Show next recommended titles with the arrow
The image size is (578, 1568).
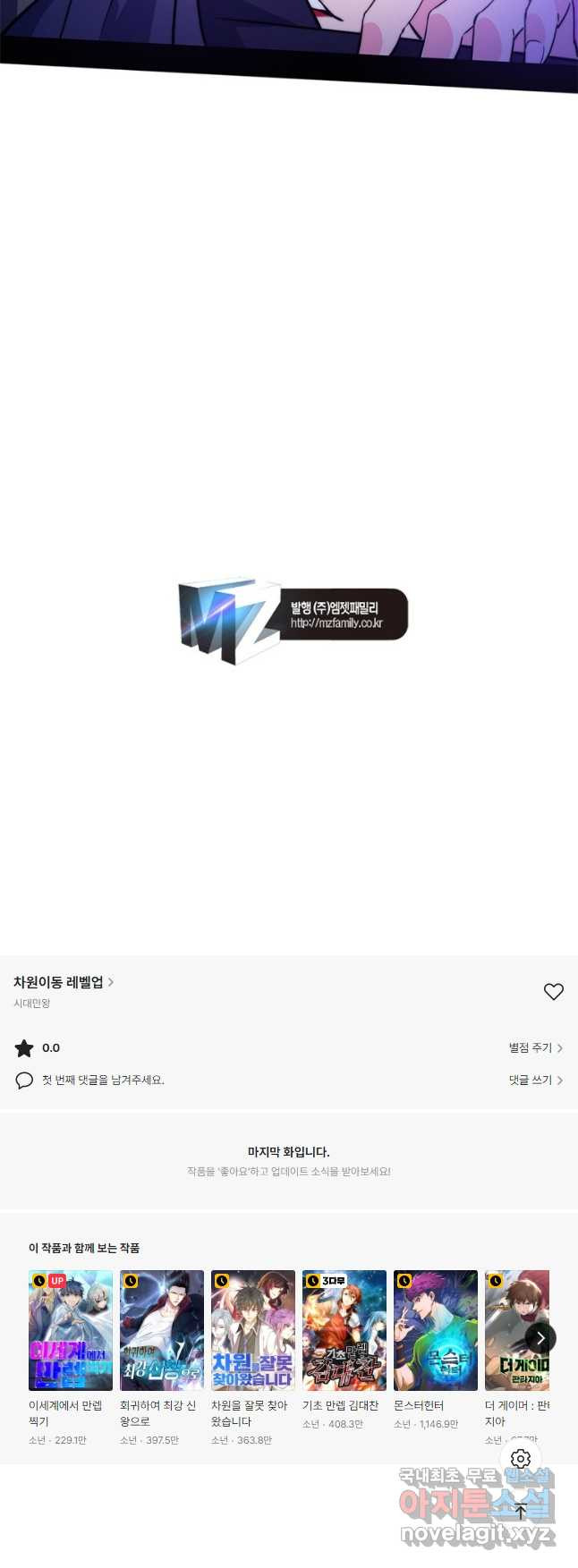pyautogui.click(x=540, y=1338)
